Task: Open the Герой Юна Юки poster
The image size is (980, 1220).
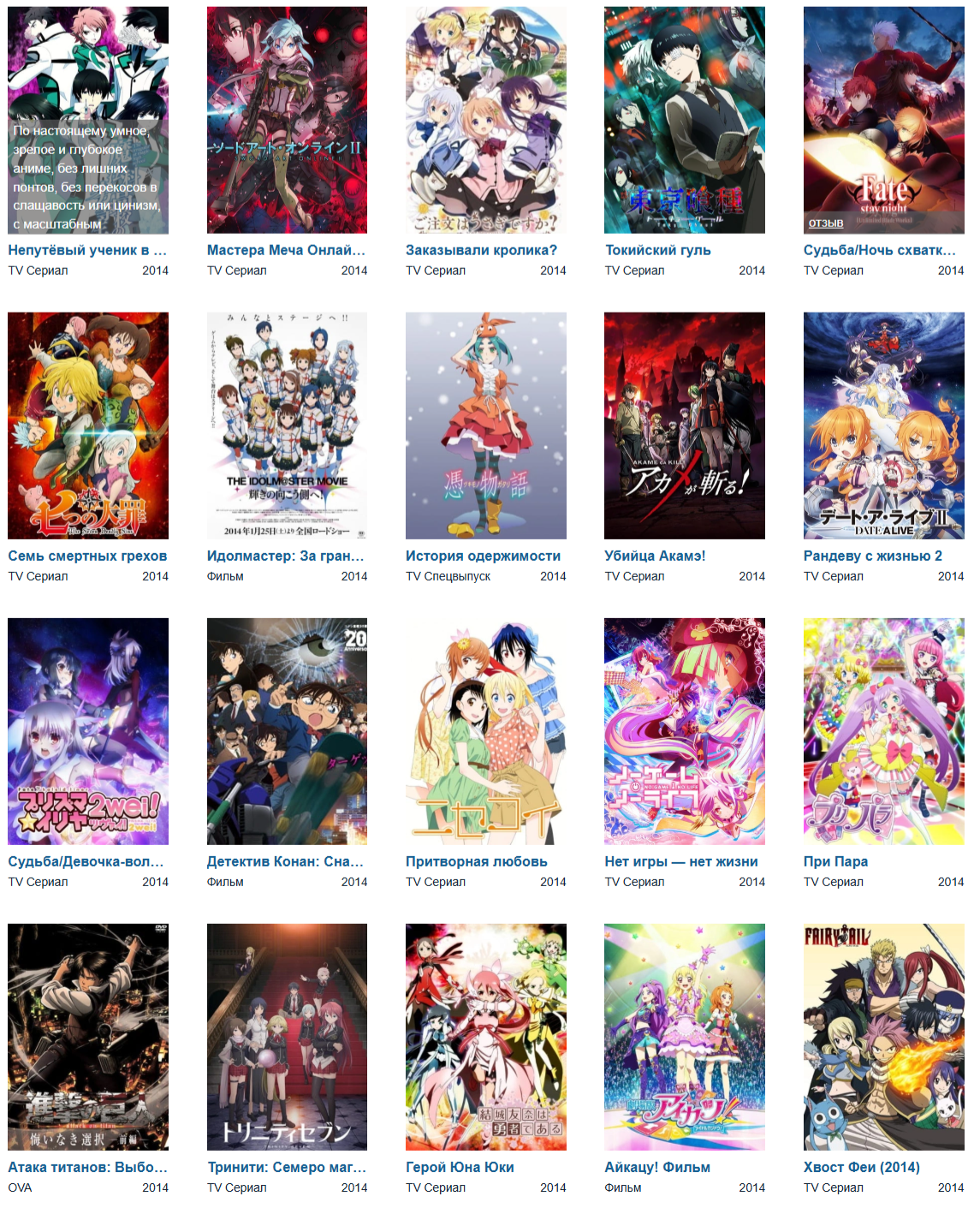Action: [485, 1037]
